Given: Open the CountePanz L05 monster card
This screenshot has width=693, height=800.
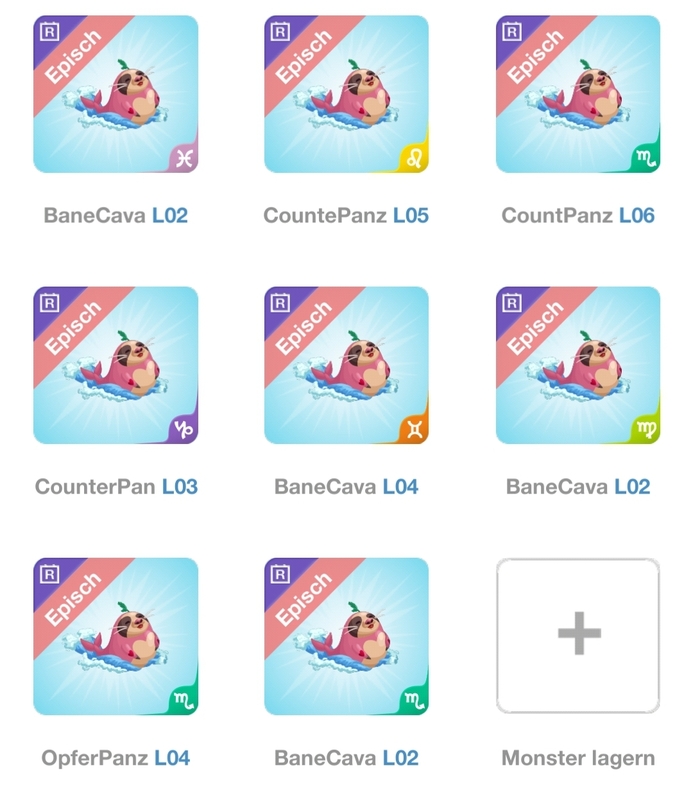Looking at the screenshot, I should coord(346,94).
